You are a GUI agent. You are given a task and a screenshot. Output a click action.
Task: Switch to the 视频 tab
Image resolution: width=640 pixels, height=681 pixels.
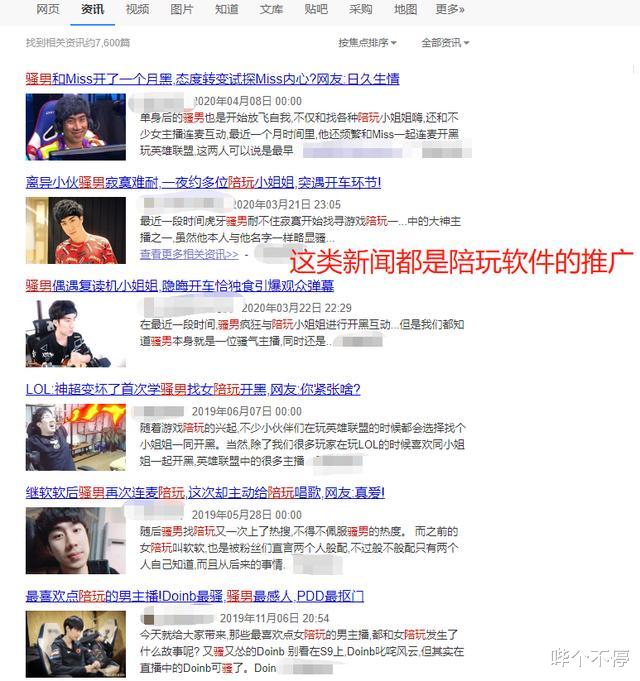point(137,9)
